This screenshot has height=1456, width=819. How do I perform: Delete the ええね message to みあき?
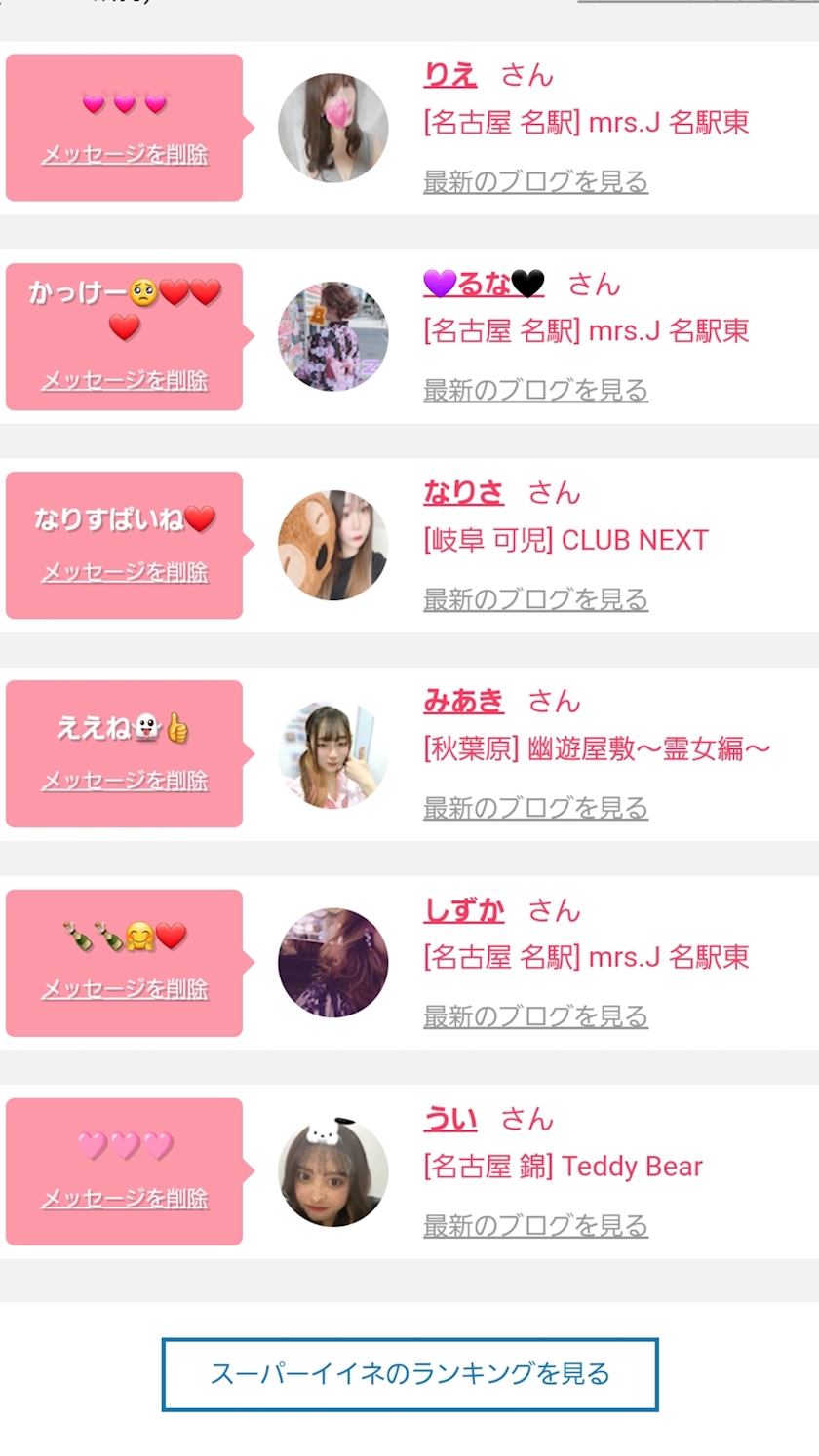[x=124, y=781]
